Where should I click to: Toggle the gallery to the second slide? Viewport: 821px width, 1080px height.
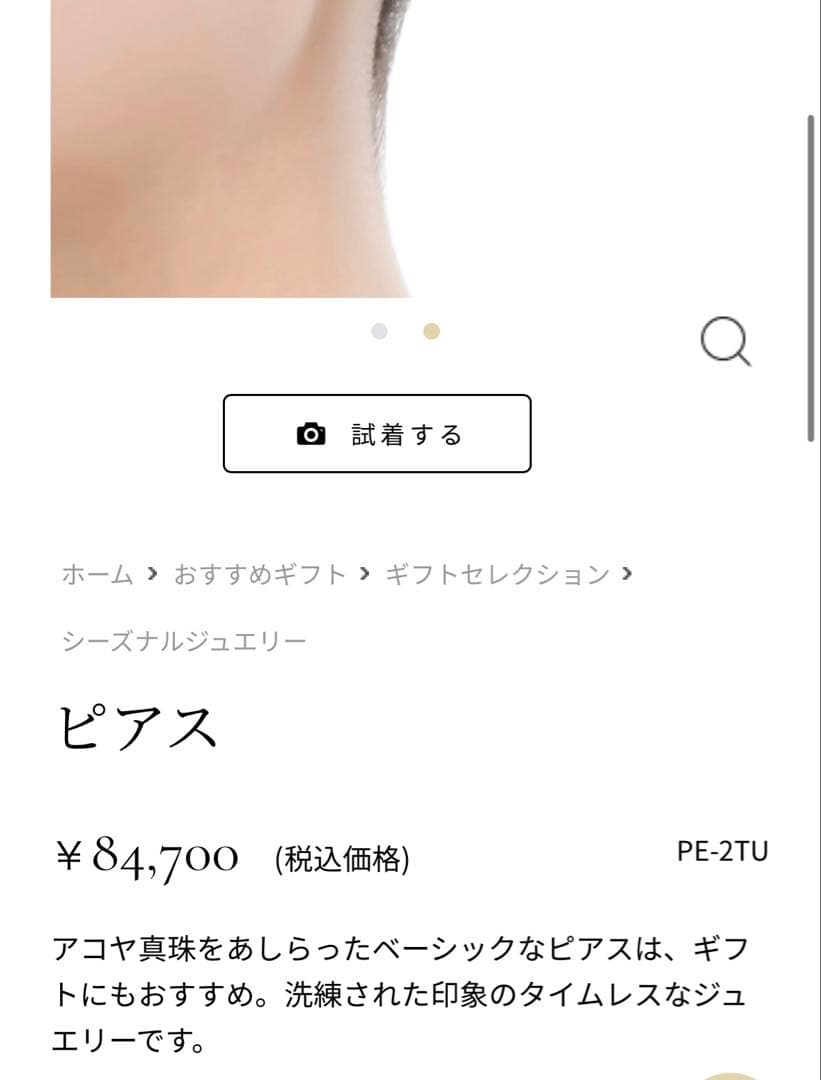[x=430, y=329]
